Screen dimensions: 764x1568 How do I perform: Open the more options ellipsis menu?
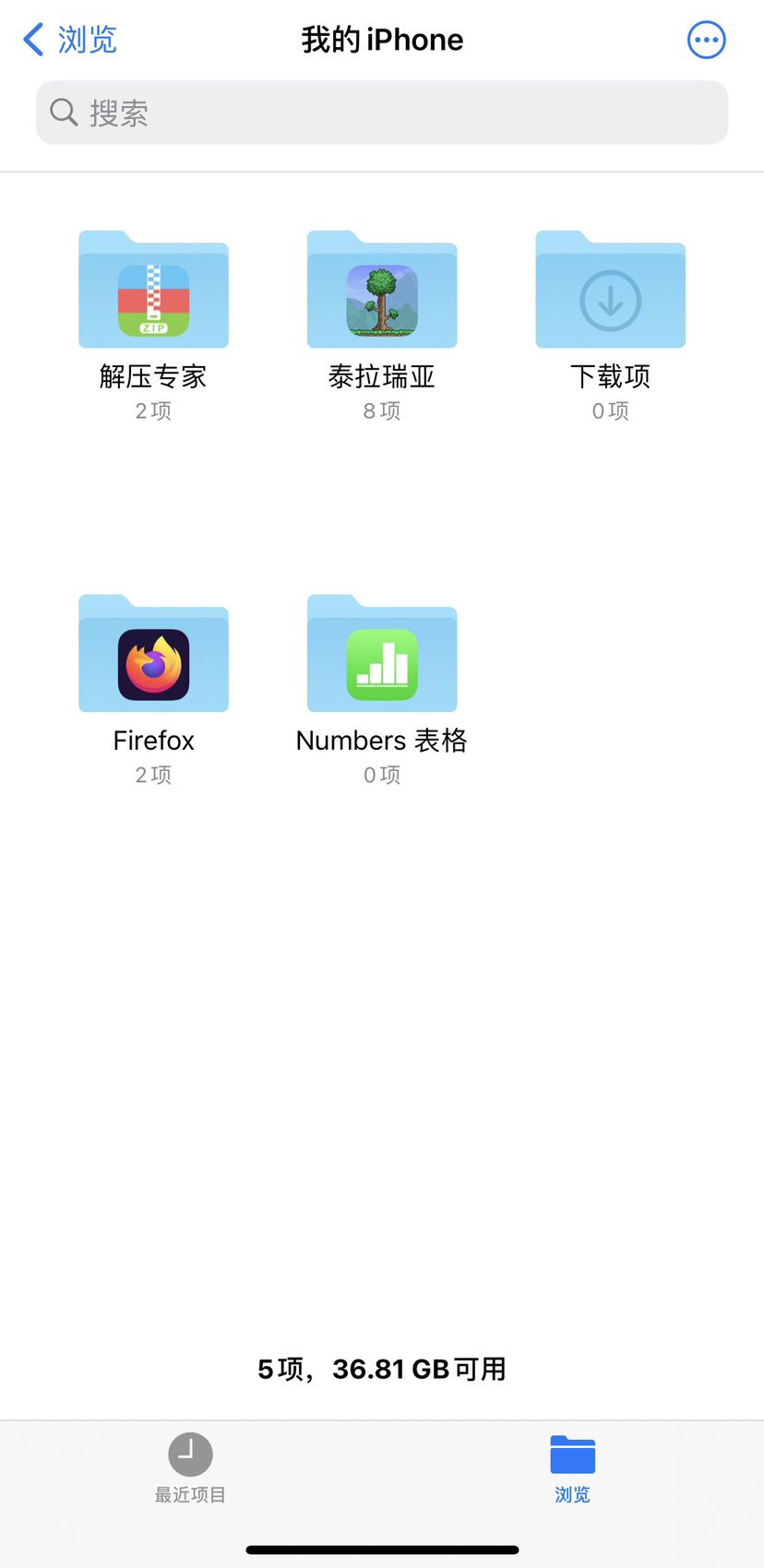707,40
